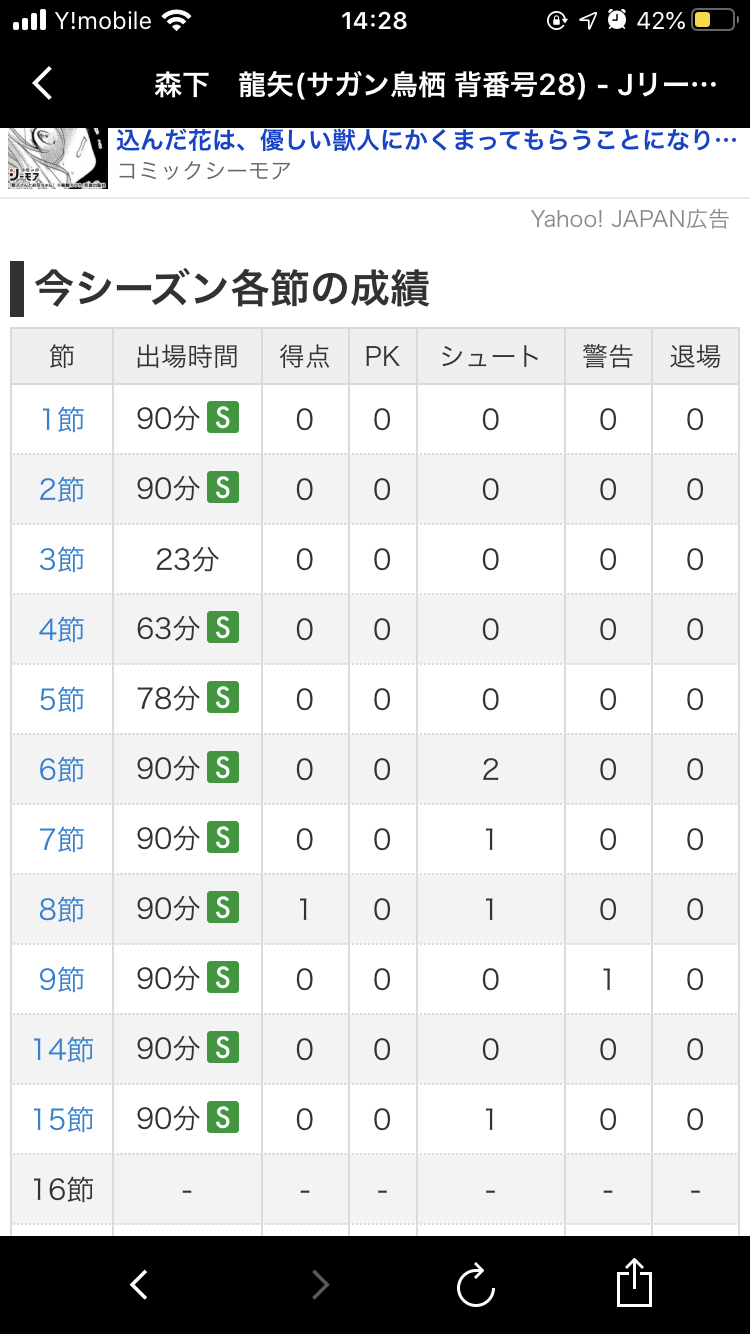750x1334 pixels.
Task: Share this page via the share icon
Action: (634, 1282)
